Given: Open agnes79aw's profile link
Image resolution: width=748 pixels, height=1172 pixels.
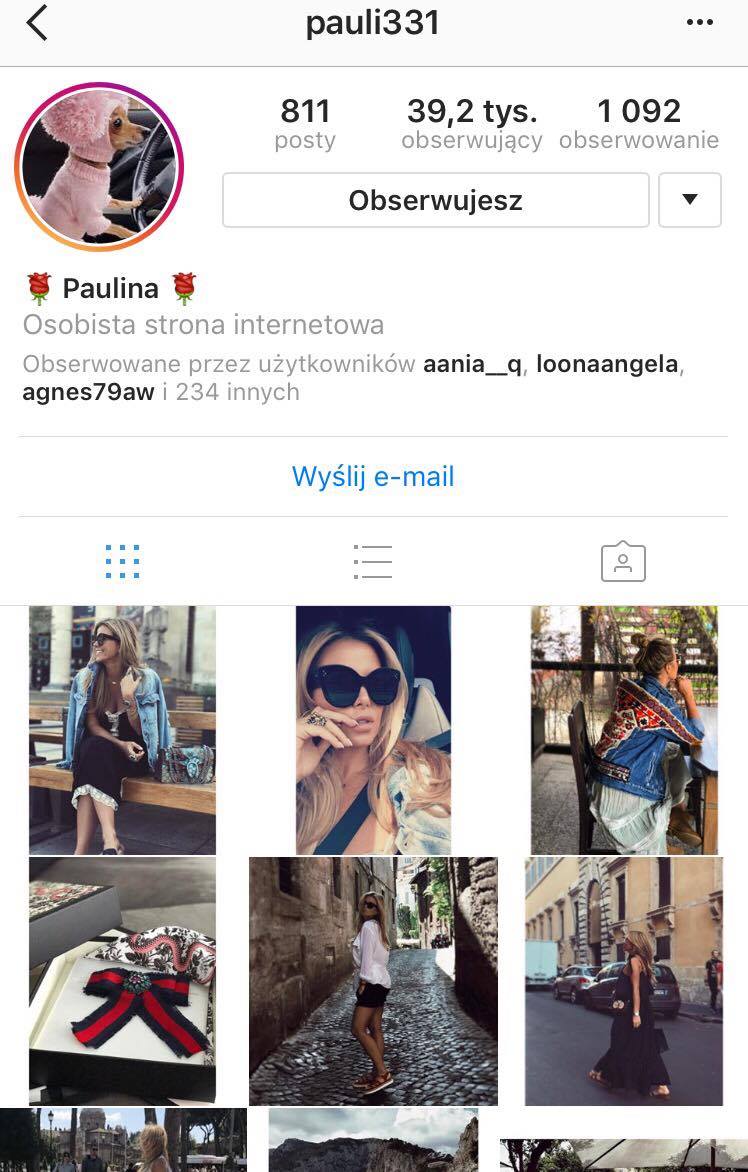Looking at the screenshot, I should pyautogui.click(x=88, y=392).
